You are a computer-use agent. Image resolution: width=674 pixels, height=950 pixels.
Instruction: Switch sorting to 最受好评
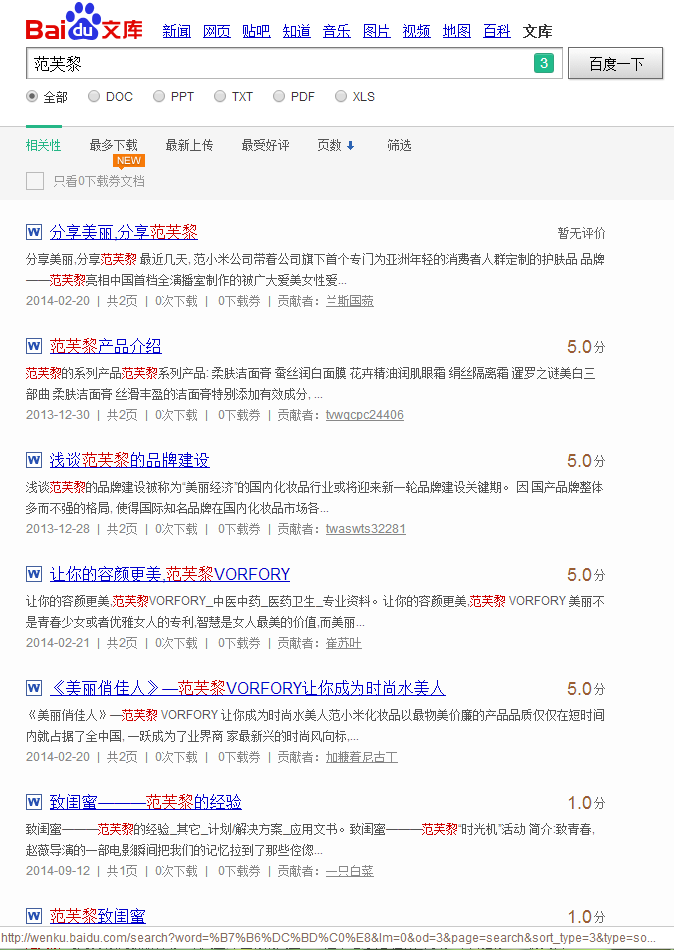pyautogui.click(x=265, y=145)
